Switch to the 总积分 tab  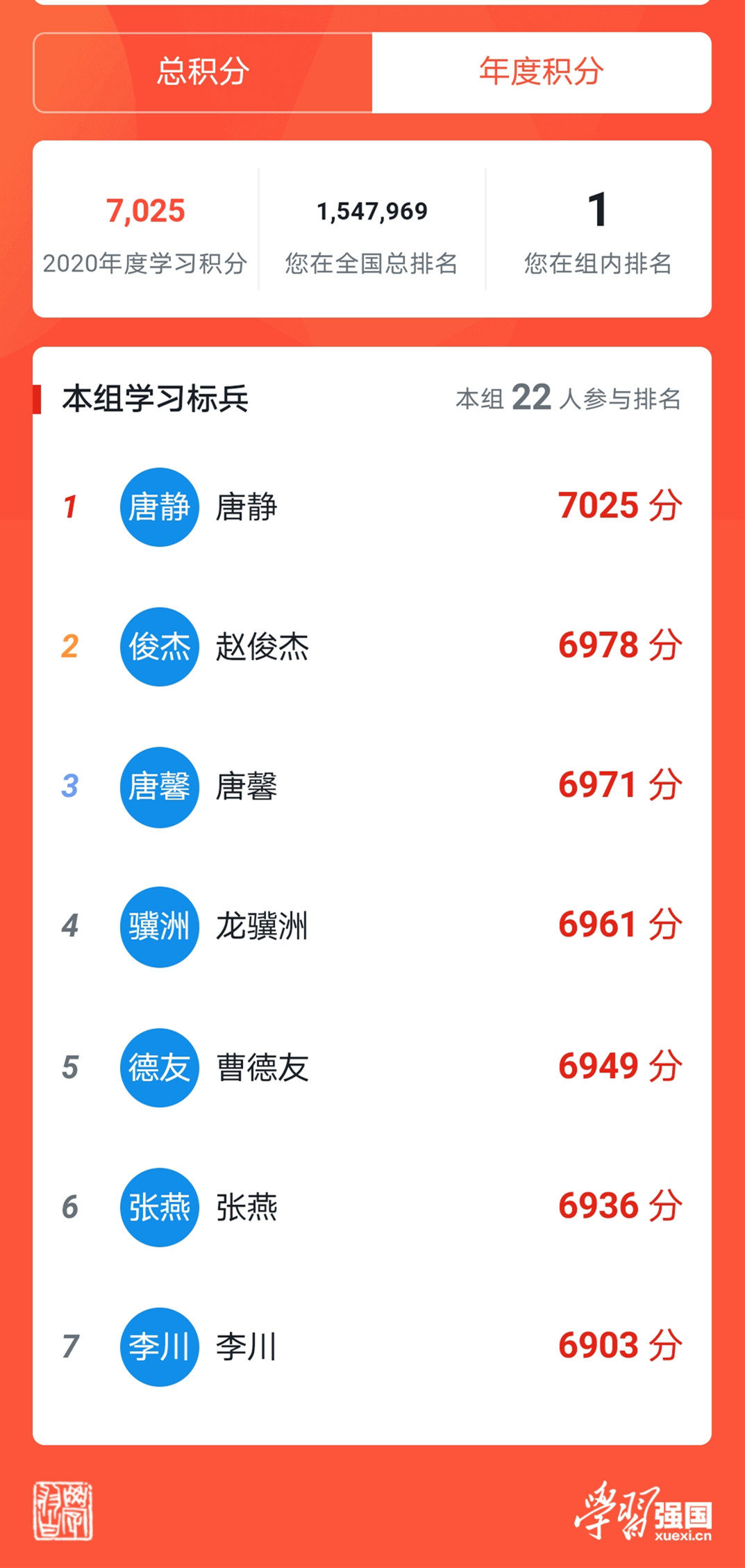tap(203, 72)
